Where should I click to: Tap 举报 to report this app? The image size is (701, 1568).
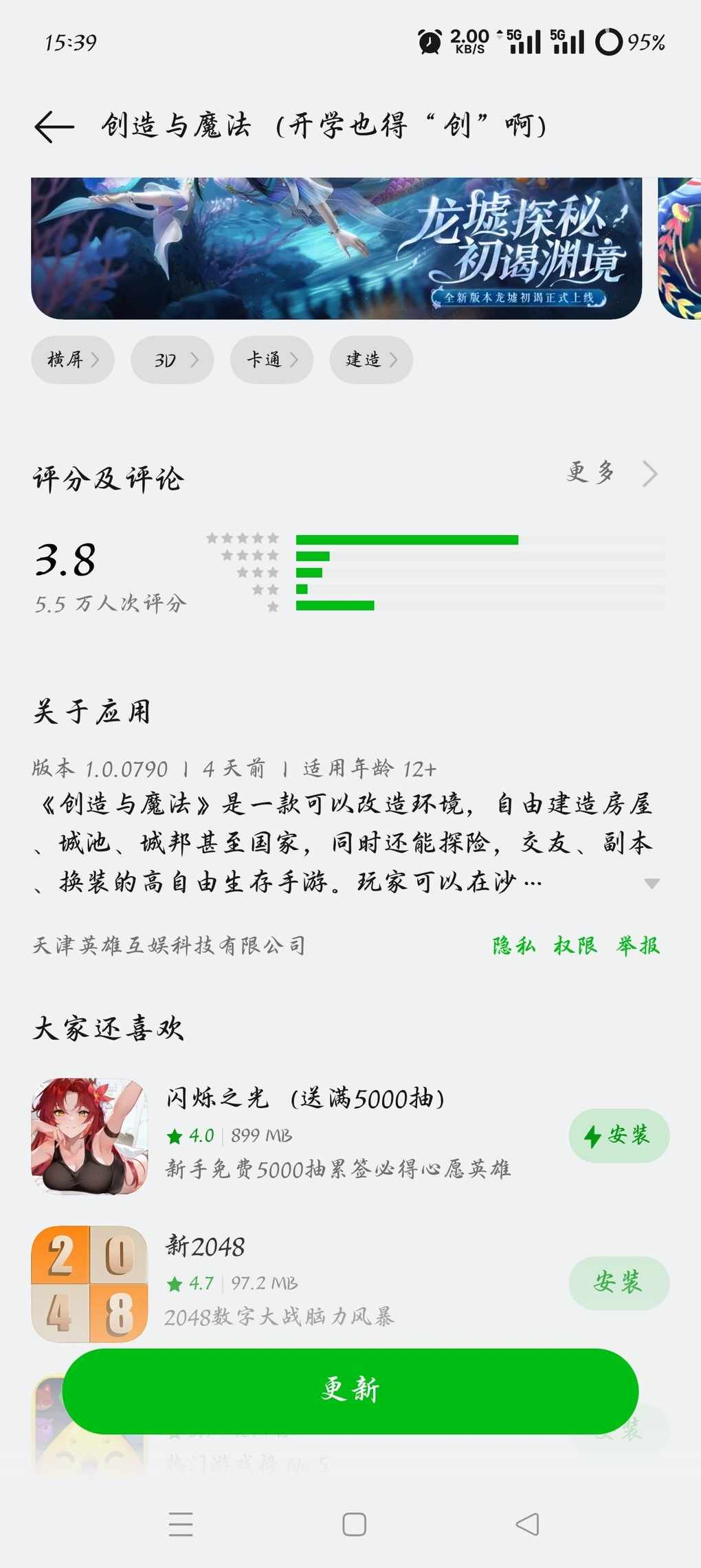click(x=638, y=946)
